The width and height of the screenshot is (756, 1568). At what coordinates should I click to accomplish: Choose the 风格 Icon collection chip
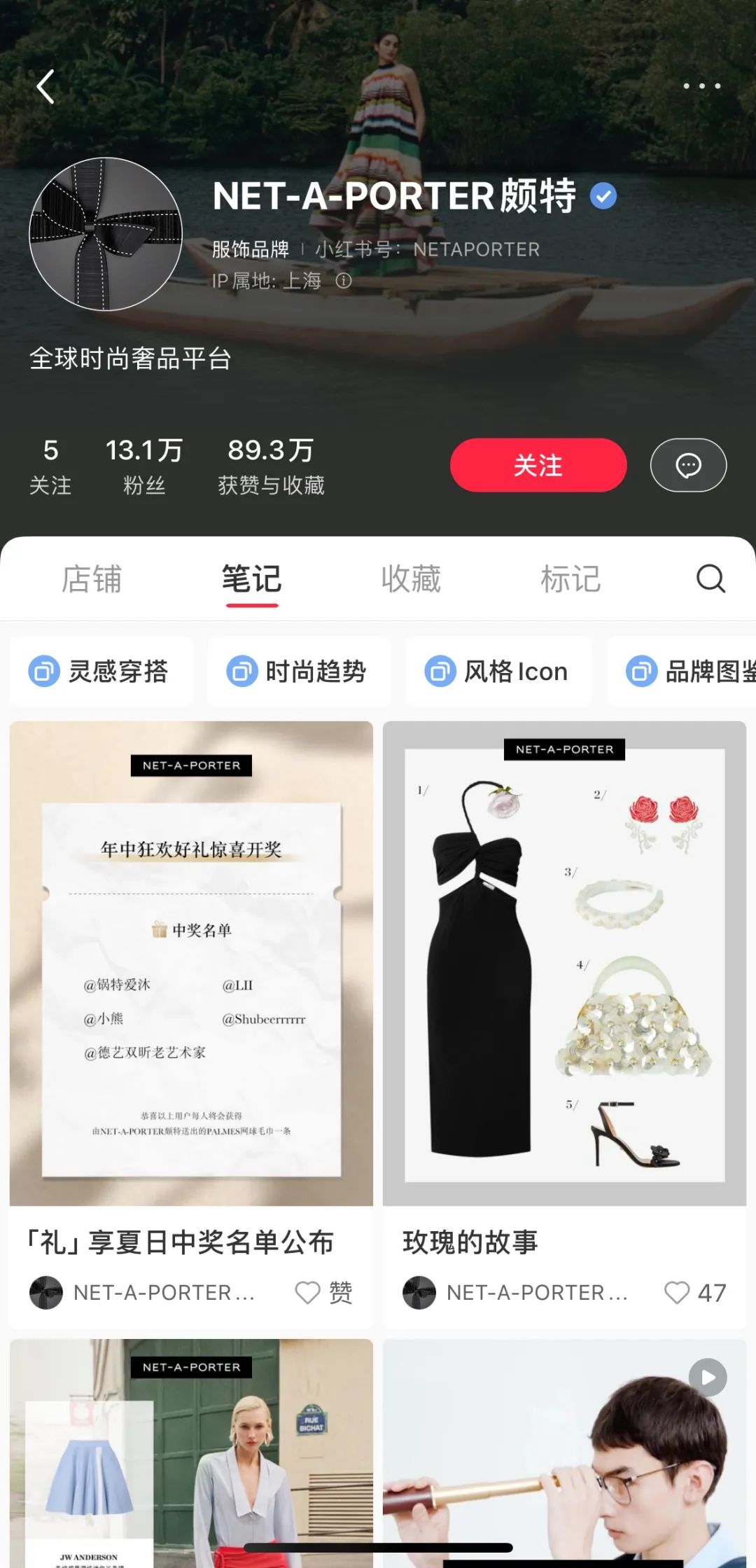click(x=498, y=671)
